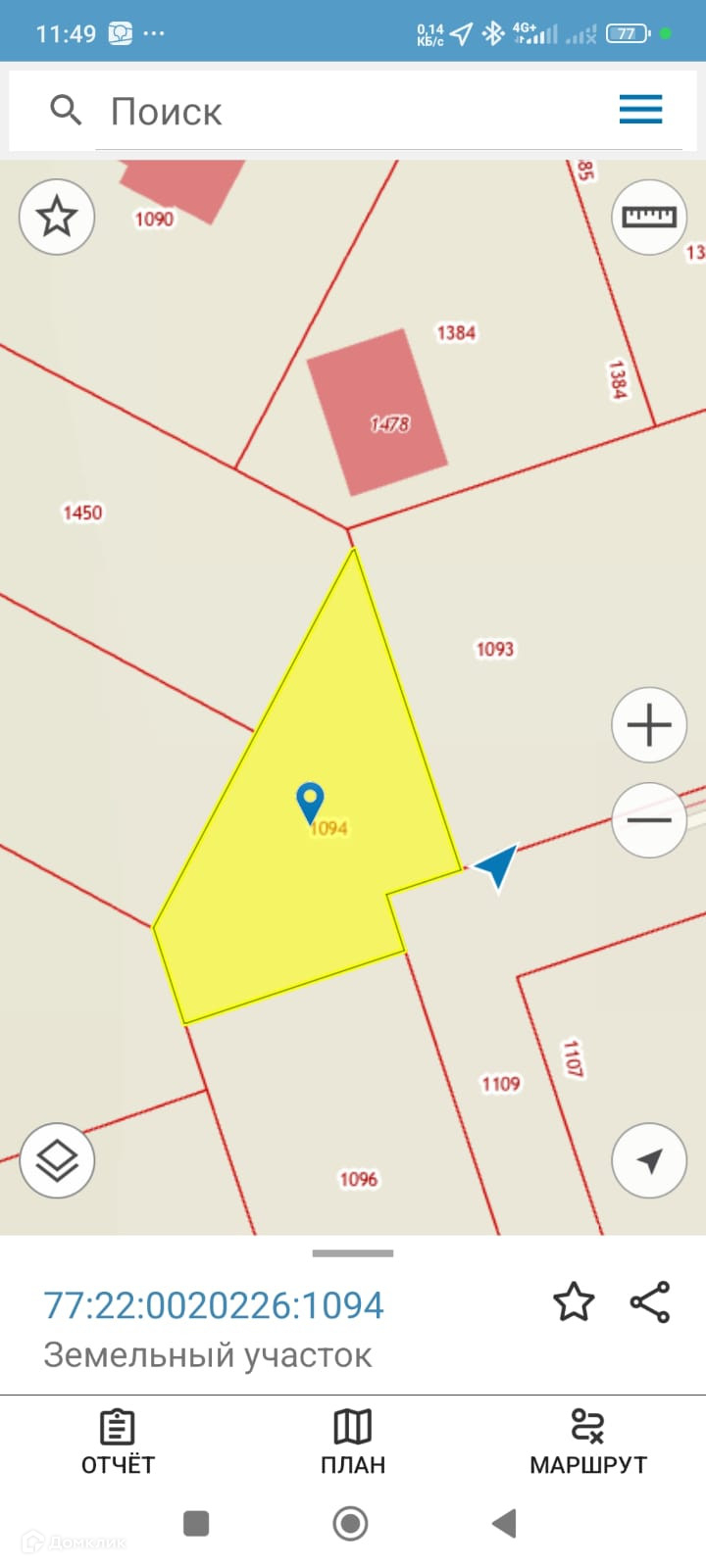Open cadastral number 77:22:0020226:1094 details
This screenshot has width=706, height=1568.
pos(214,1305)
